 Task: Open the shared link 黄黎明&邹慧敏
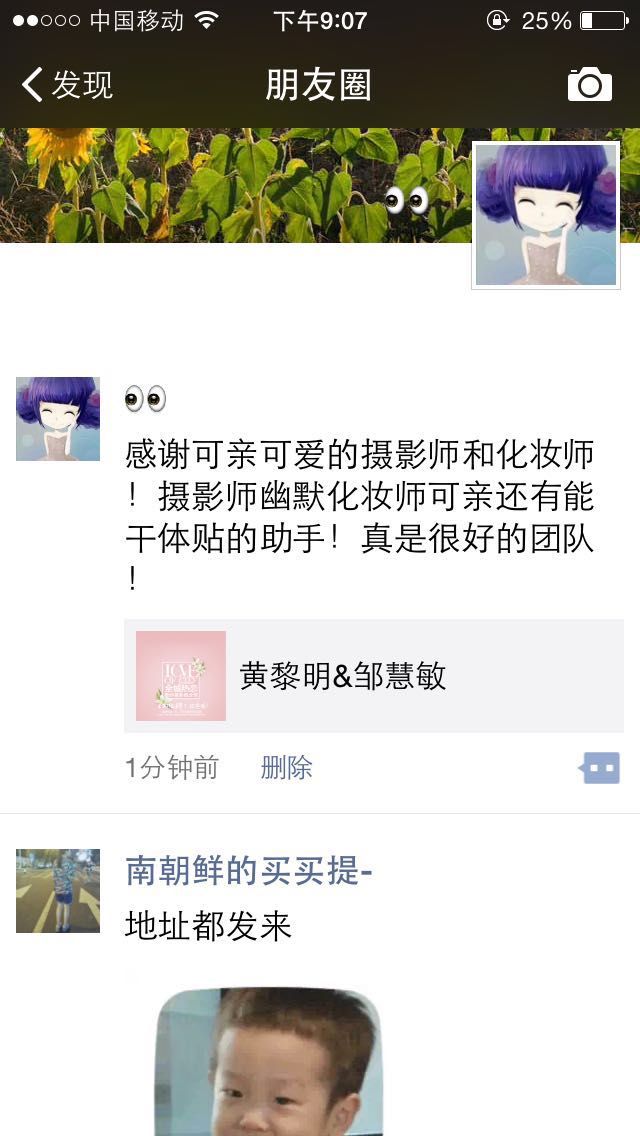point(374,676)
